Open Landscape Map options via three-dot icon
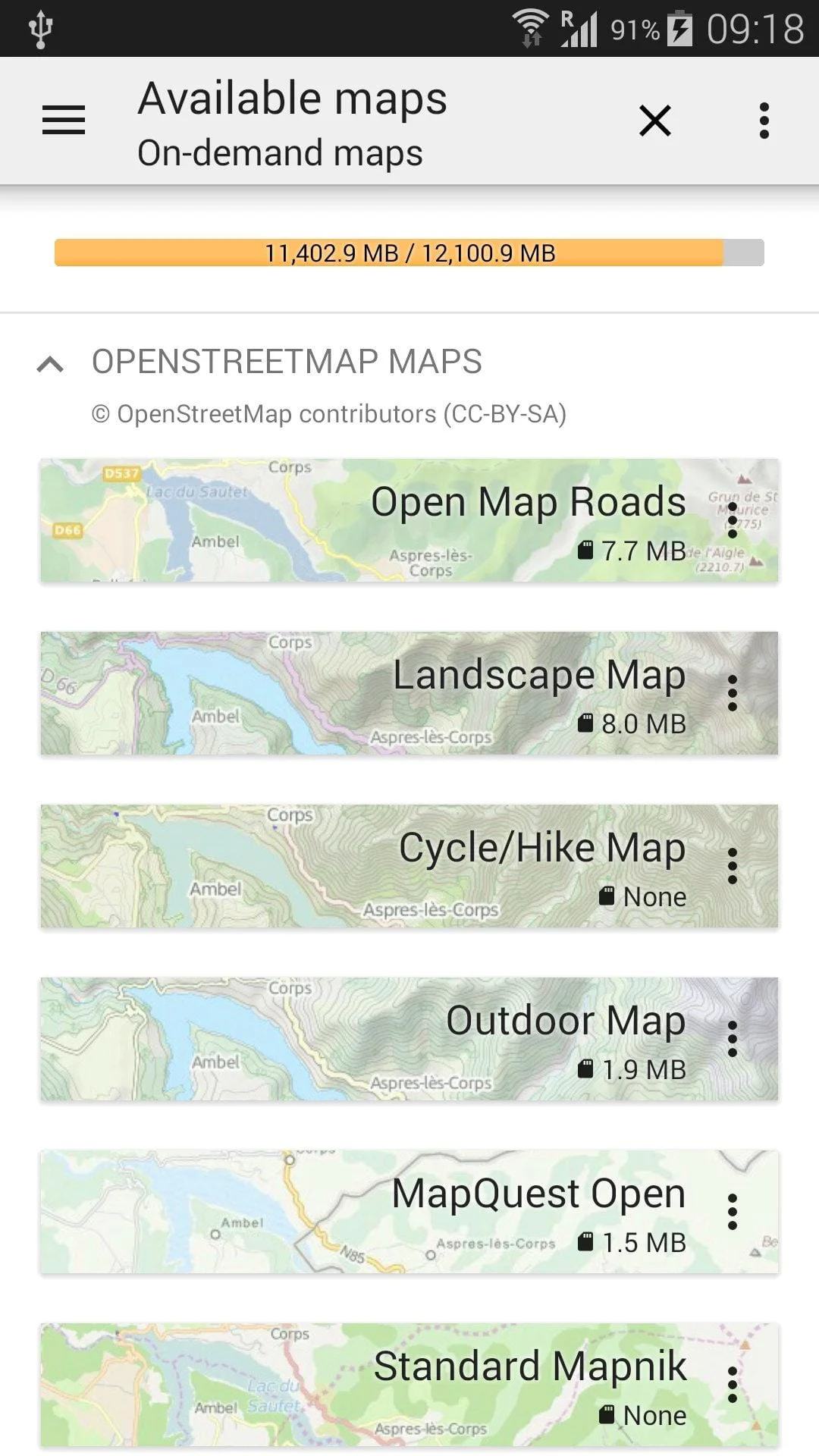The image size is (819, 1456). 732,691
